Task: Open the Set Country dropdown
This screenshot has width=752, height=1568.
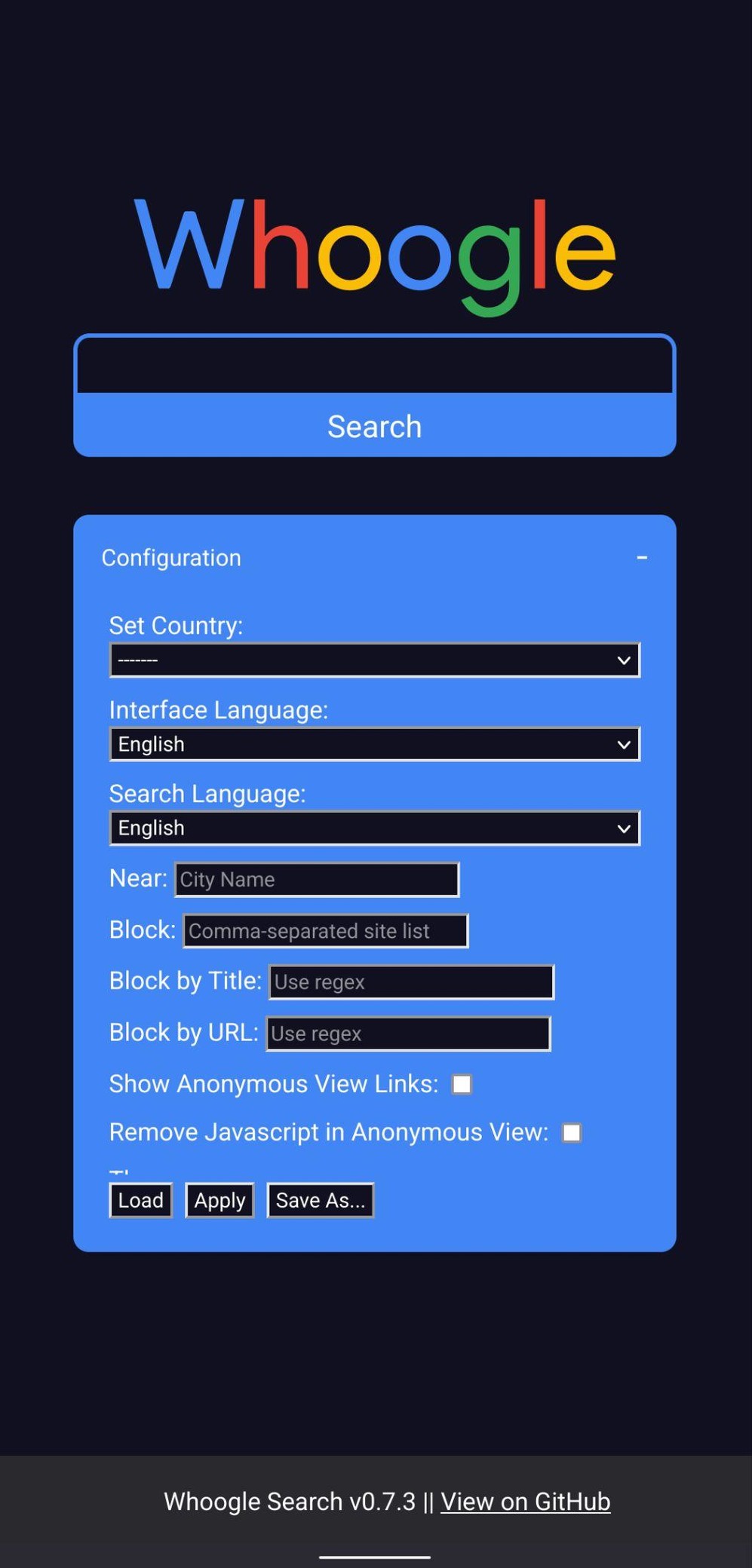Action: [x=375, y=660]
